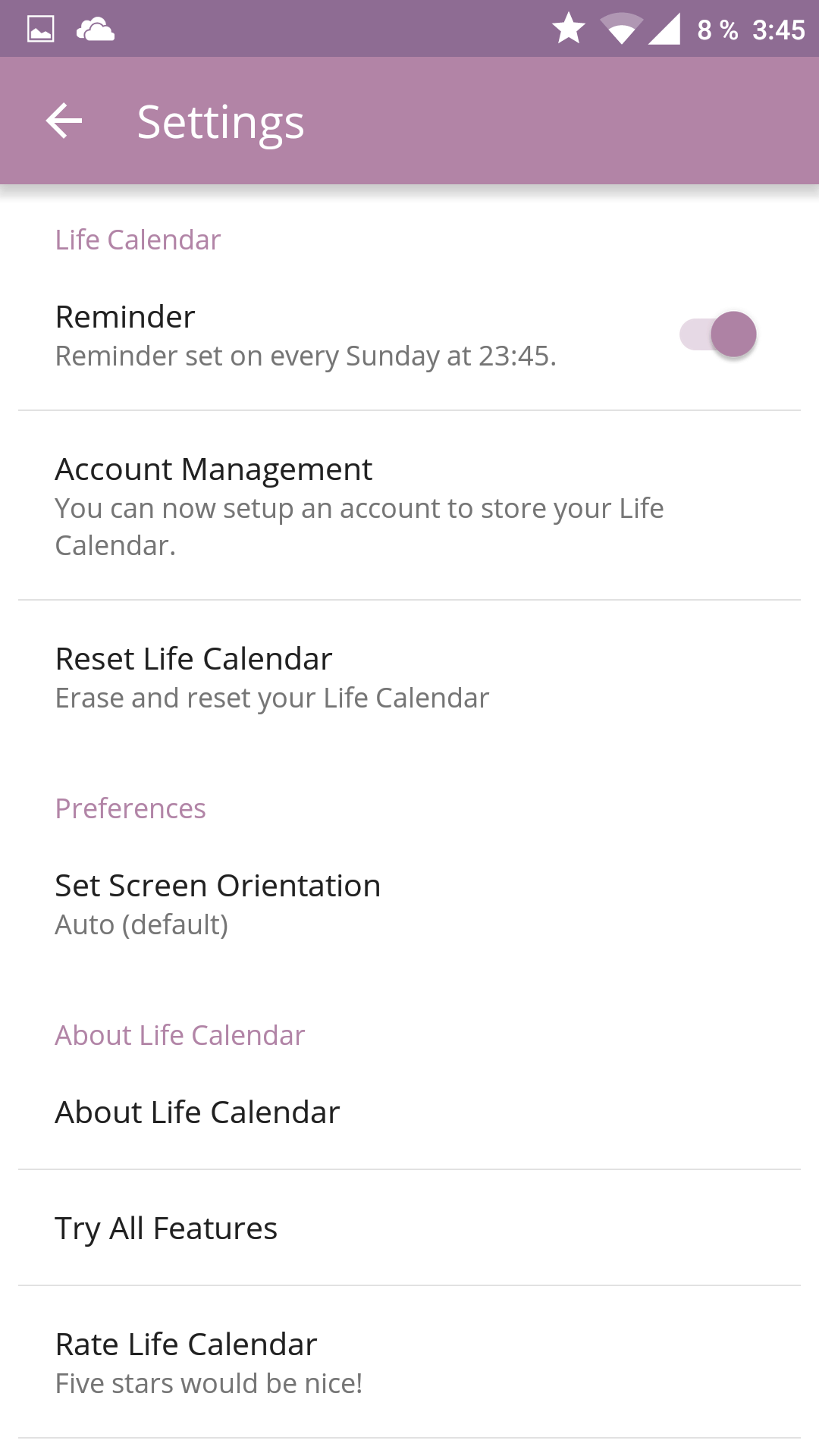
Task: Tap Try All Features
Action: pos(409,1228)
